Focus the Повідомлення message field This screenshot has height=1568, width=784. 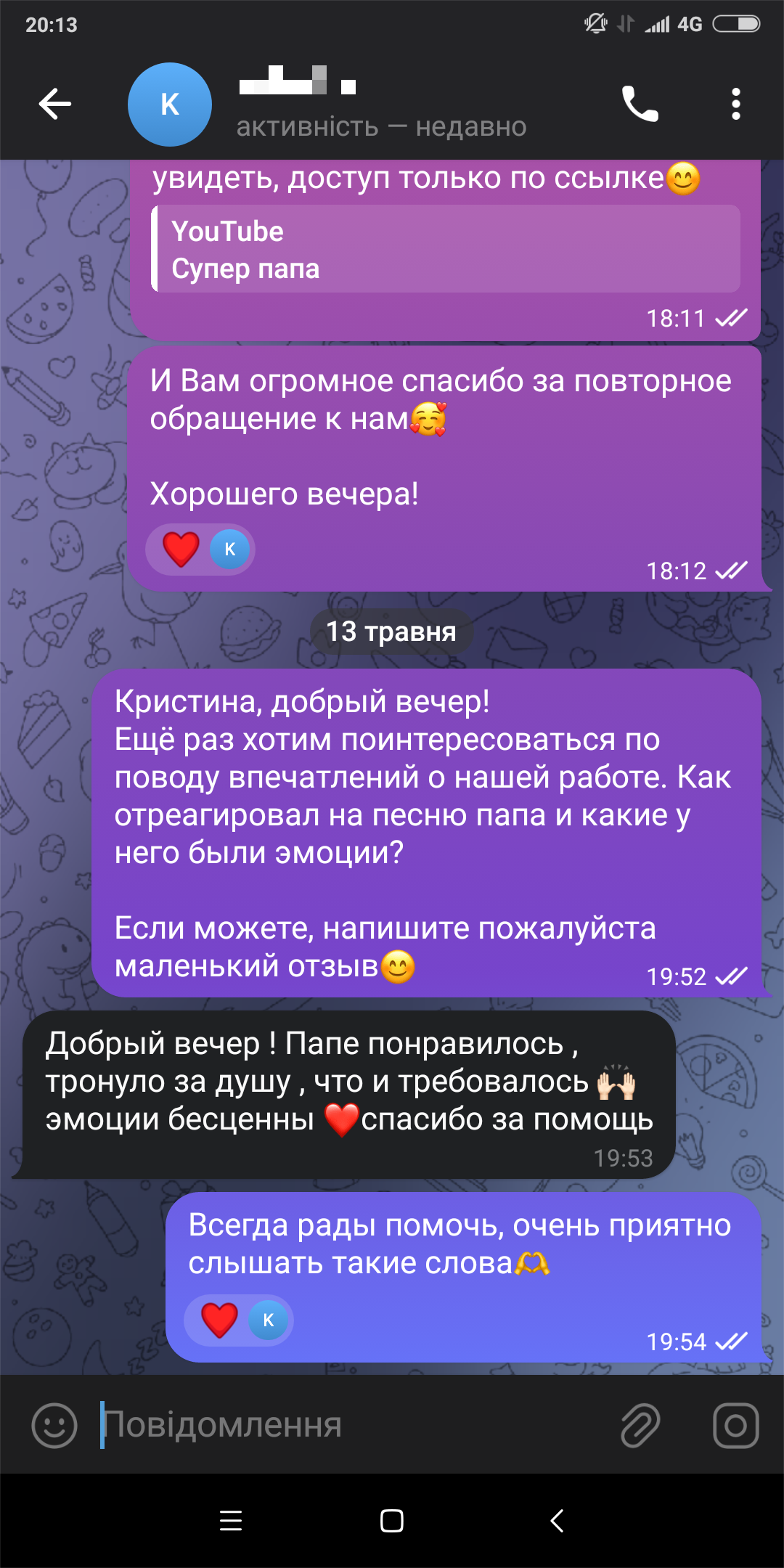[x=348, y=1425]
